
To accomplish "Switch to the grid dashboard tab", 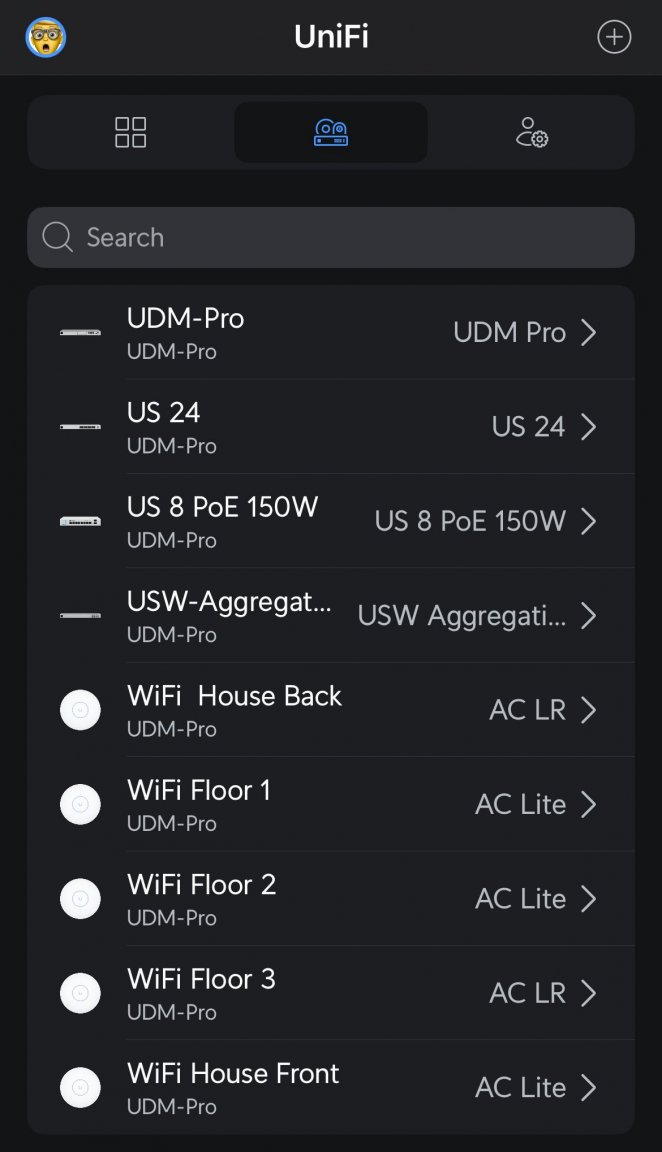I will 131,132.
